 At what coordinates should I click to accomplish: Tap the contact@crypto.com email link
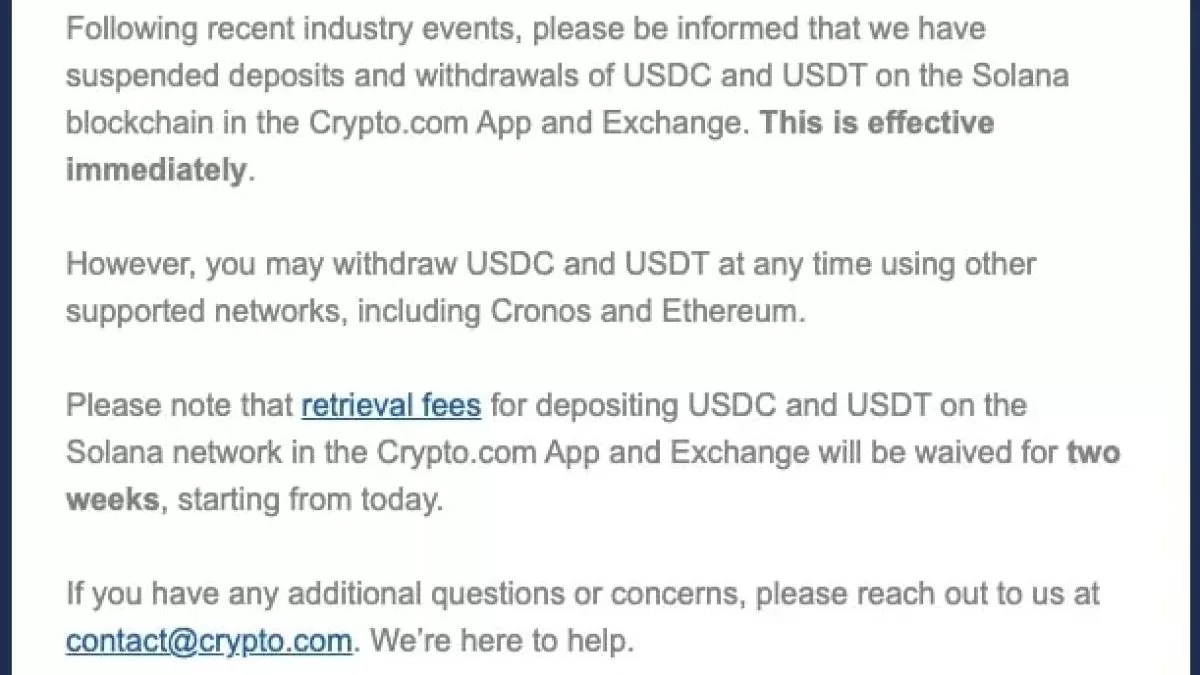point(209,640)
